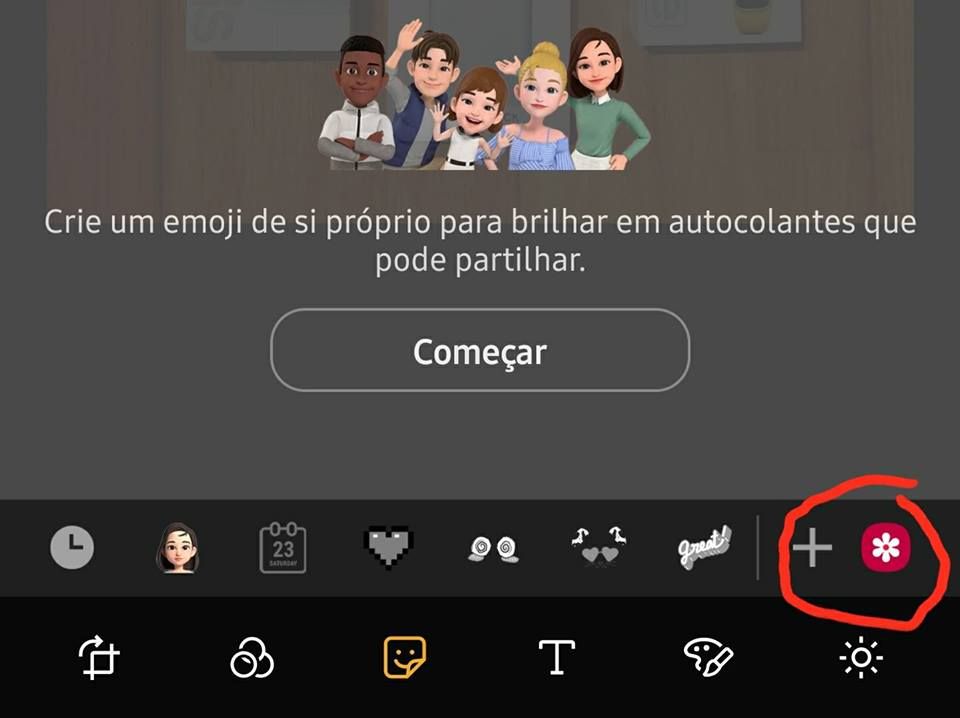Select the stickers tool
Screen dimensions: 960x718
pos(405,658)
